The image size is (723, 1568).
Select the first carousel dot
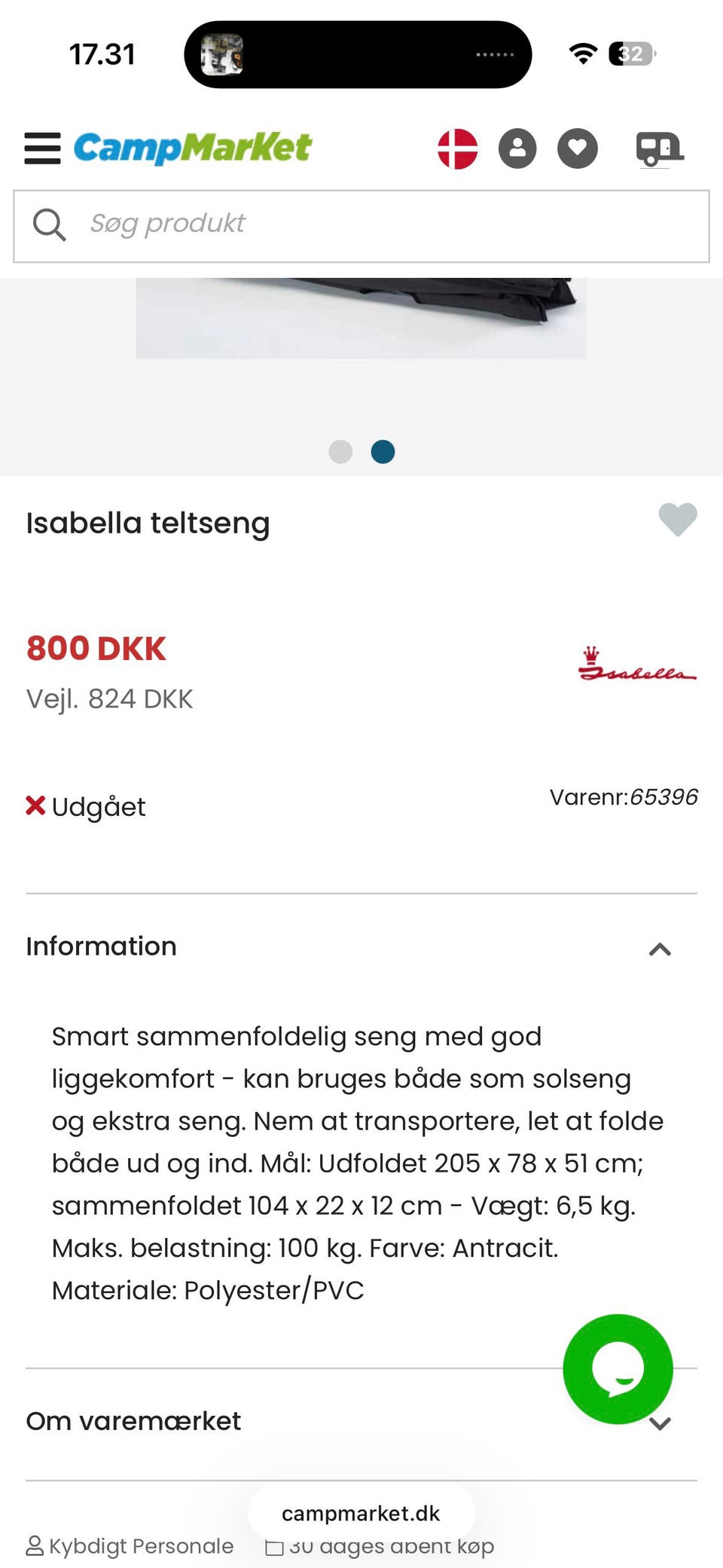click(x=340, y=451)
